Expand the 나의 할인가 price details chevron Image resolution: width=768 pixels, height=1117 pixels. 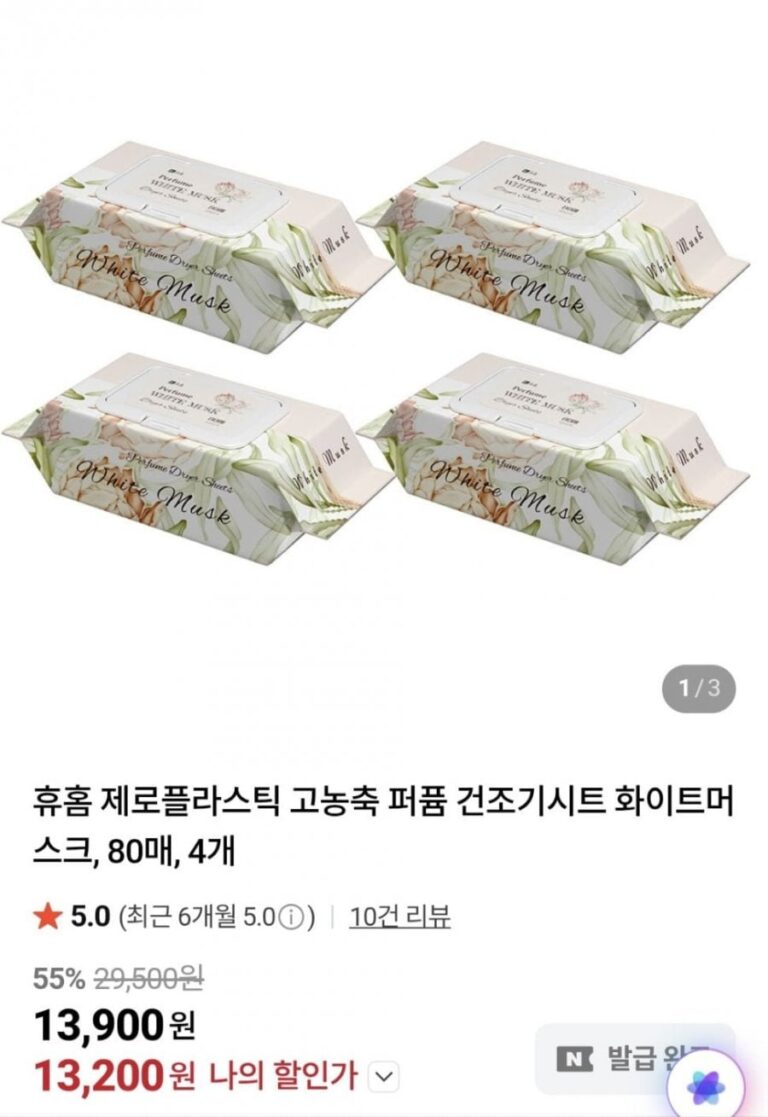[x=384, y=1077]
